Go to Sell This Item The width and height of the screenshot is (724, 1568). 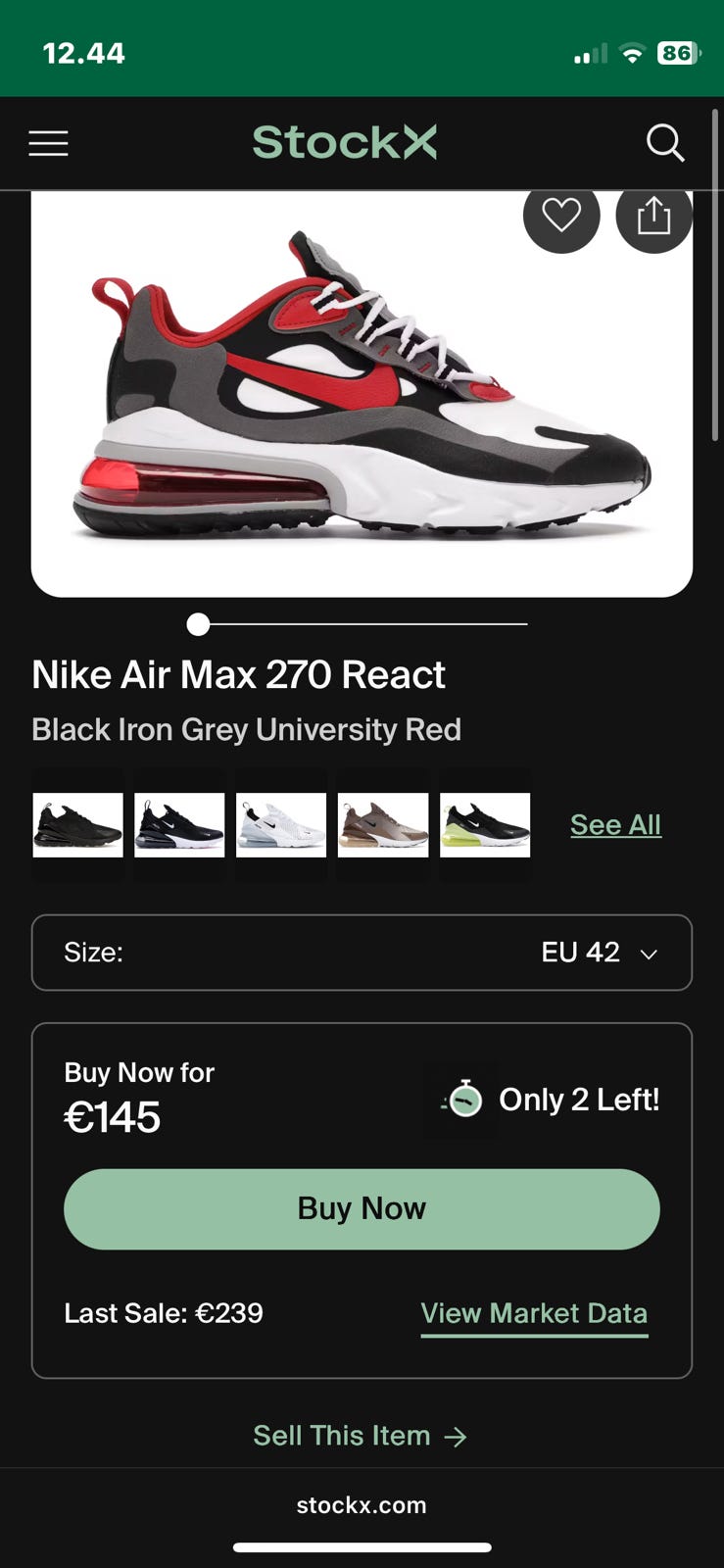pyautogui.click(x=361, y=1436)
